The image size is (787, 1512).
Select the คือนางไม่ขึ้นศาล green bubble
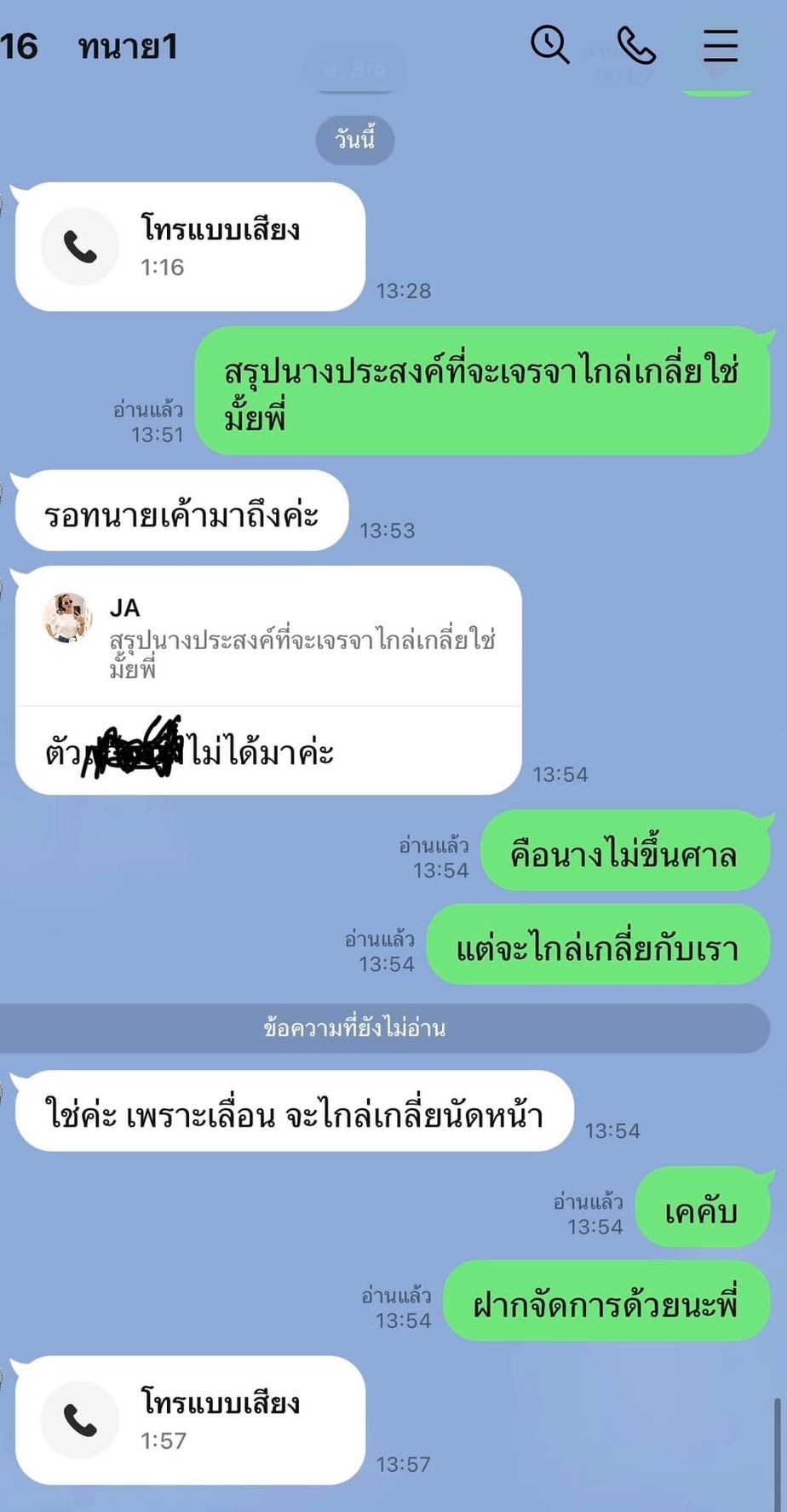[x=626, y=850]
